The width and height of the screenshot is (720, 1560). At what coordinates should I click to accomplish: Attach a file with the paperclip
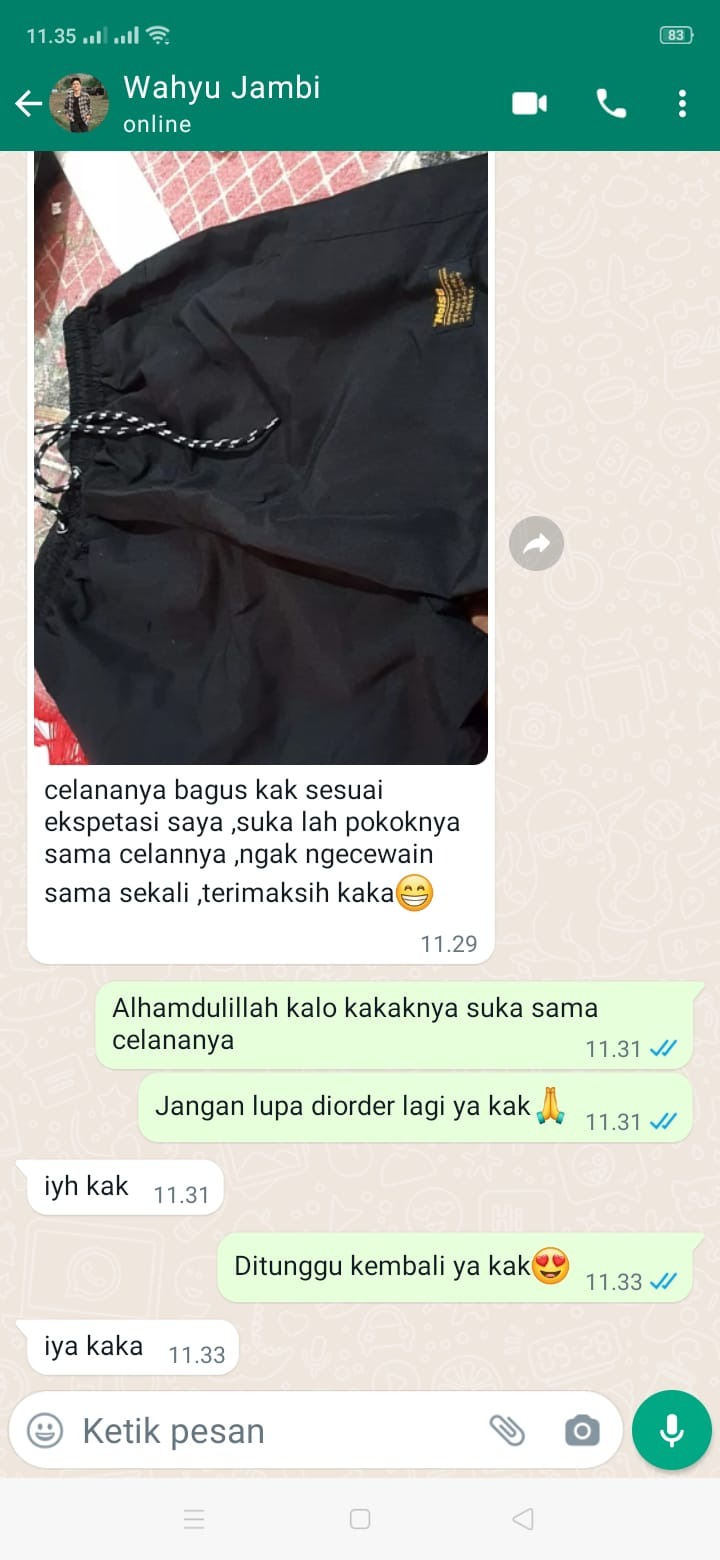pyautogui.click(x=507, y=1431)
